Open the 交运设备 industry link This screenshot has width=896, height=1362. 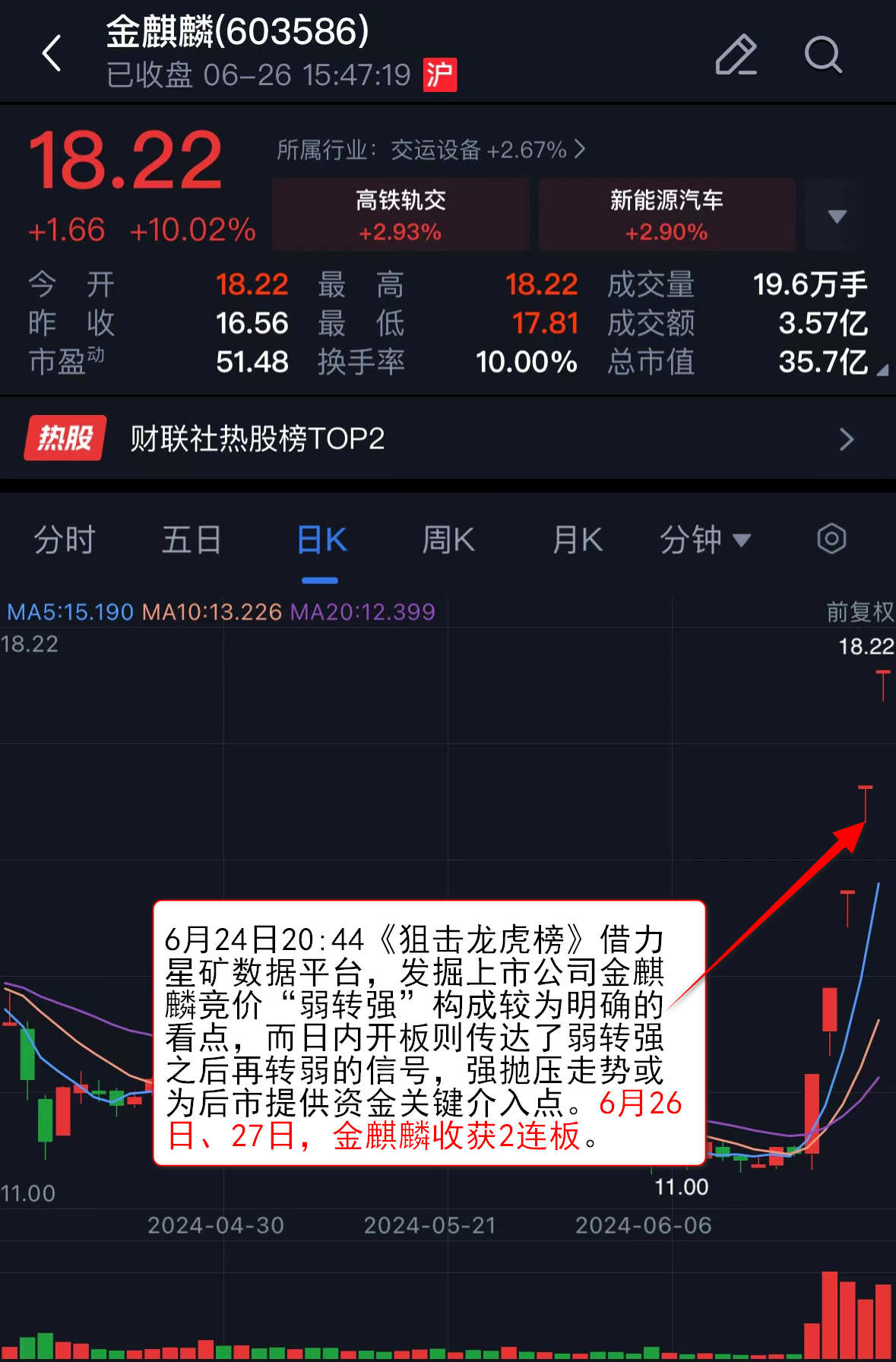coord(431,150)
